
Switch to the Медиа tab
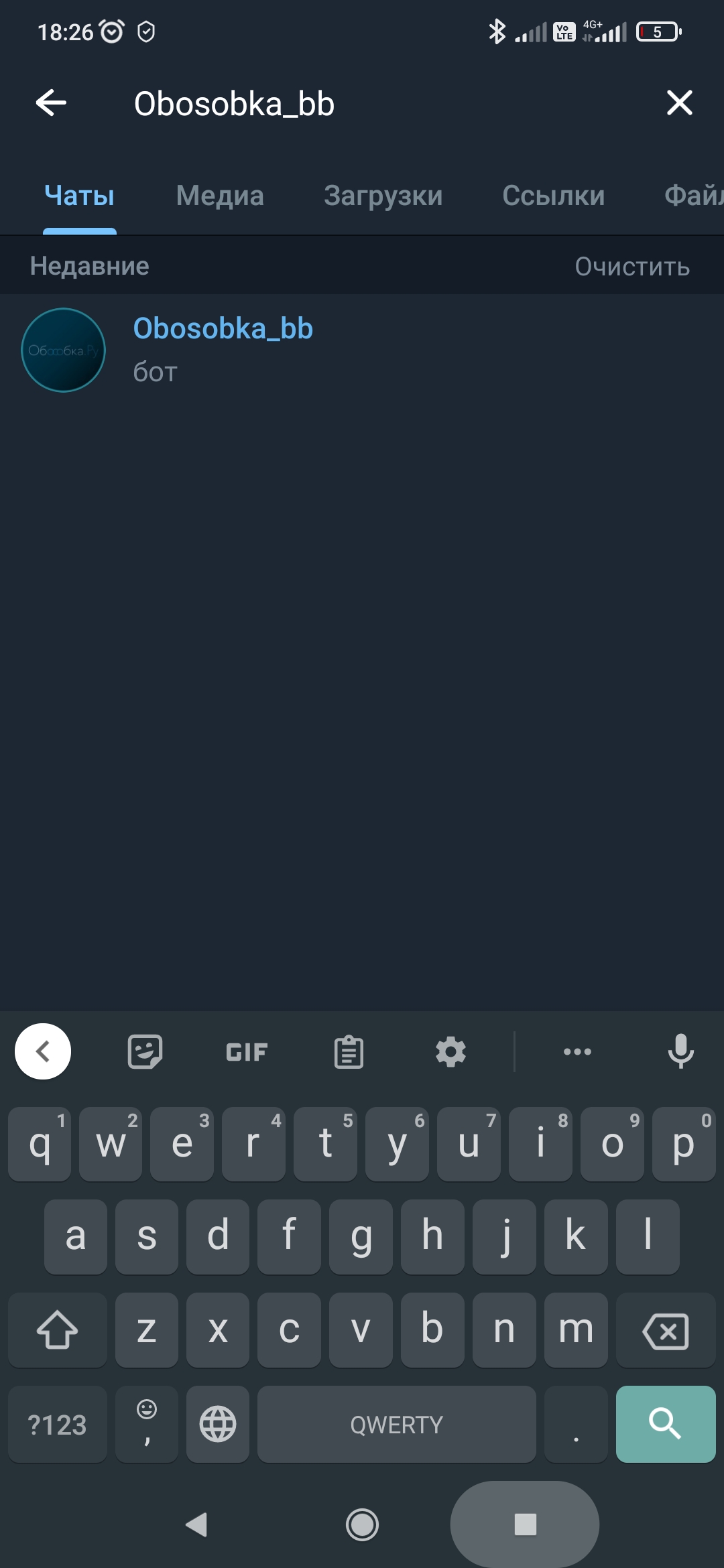(220, 196)
